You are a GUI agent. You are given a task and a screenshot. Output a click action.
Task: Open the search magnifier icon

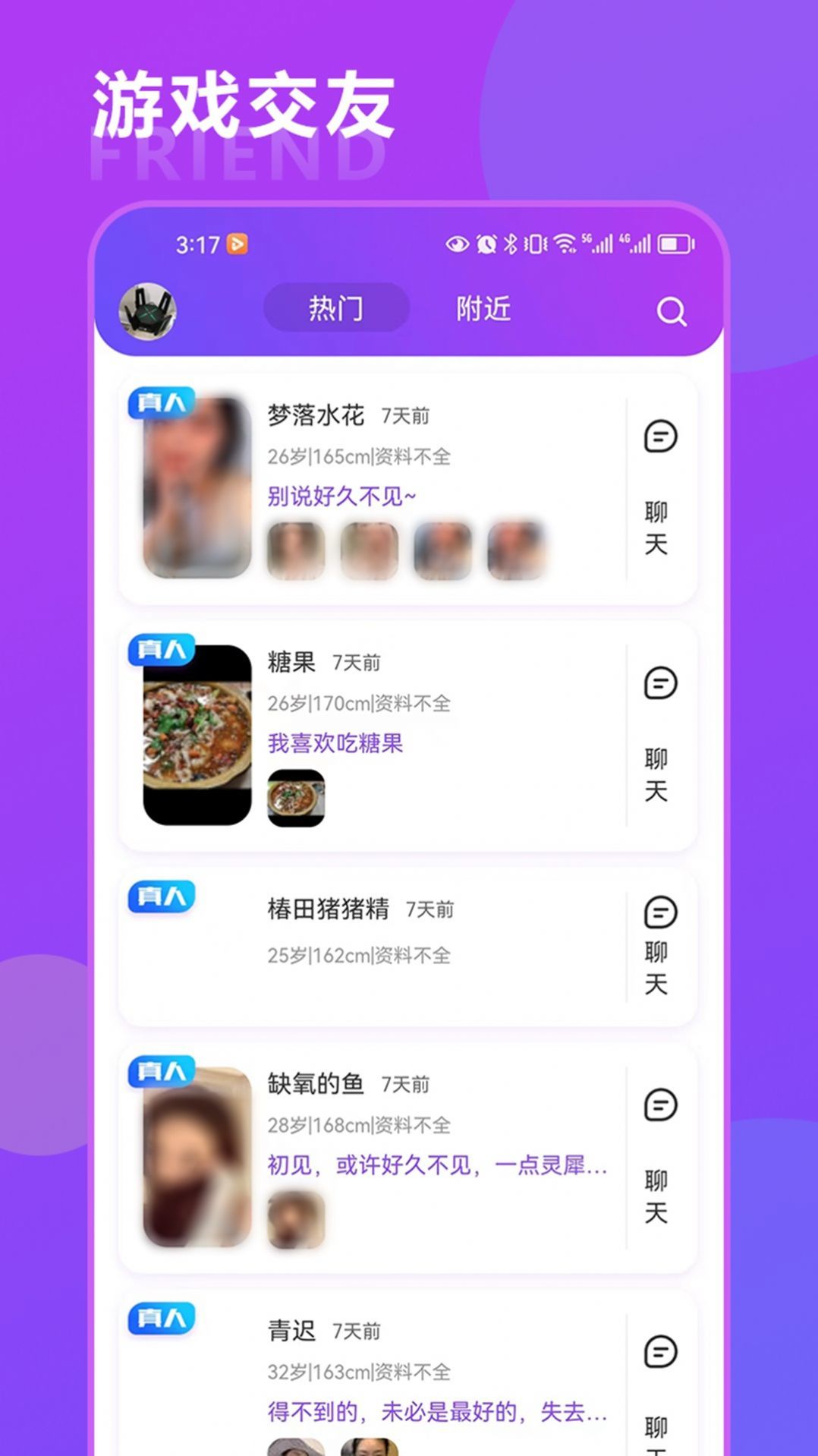670,310
